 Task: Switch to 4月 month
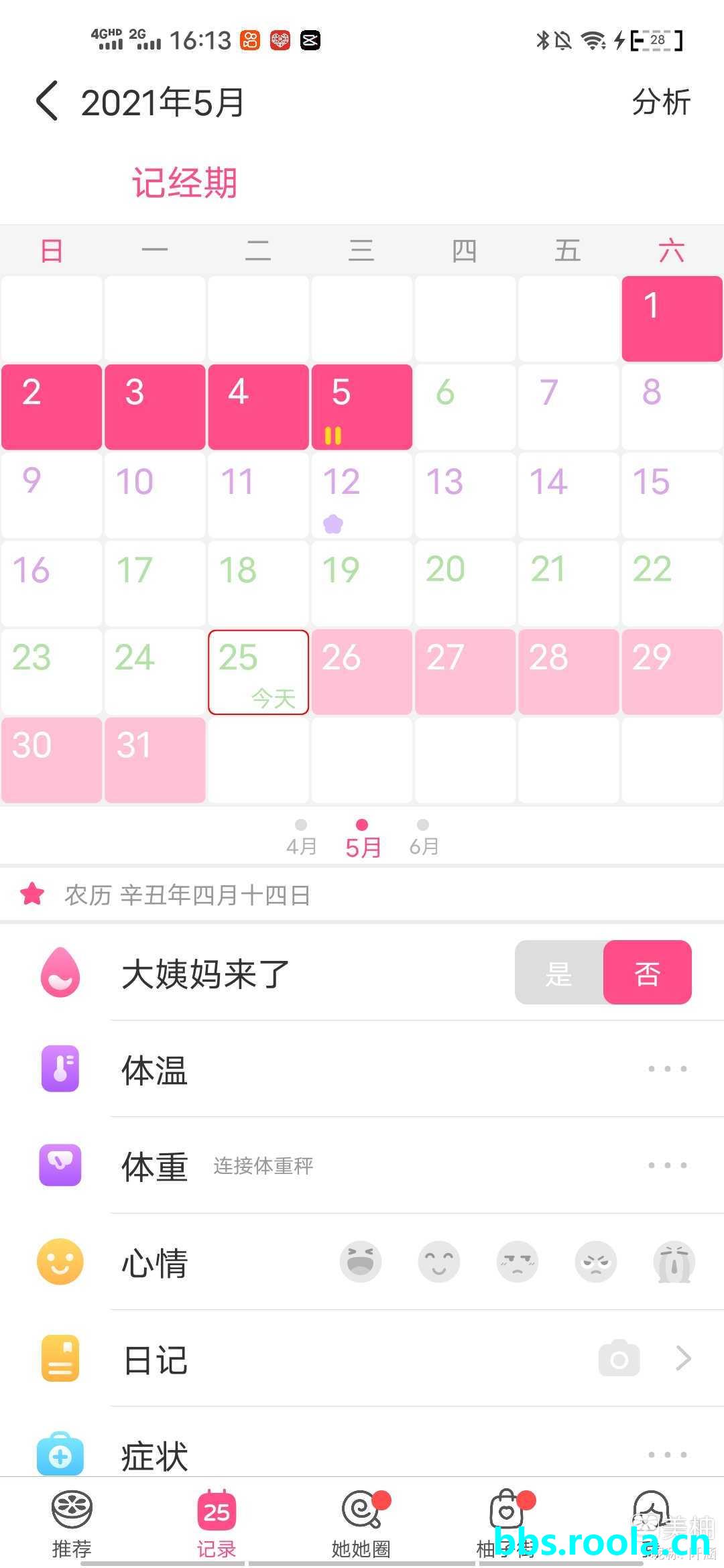point(301,838)
